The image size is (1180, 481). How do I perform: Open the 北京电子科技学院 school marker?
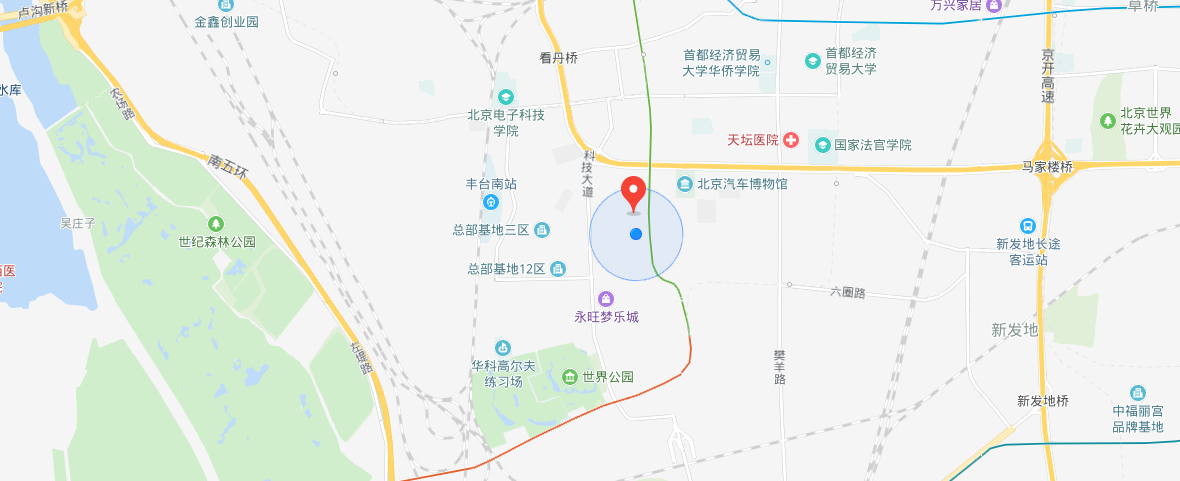[506, 97]
